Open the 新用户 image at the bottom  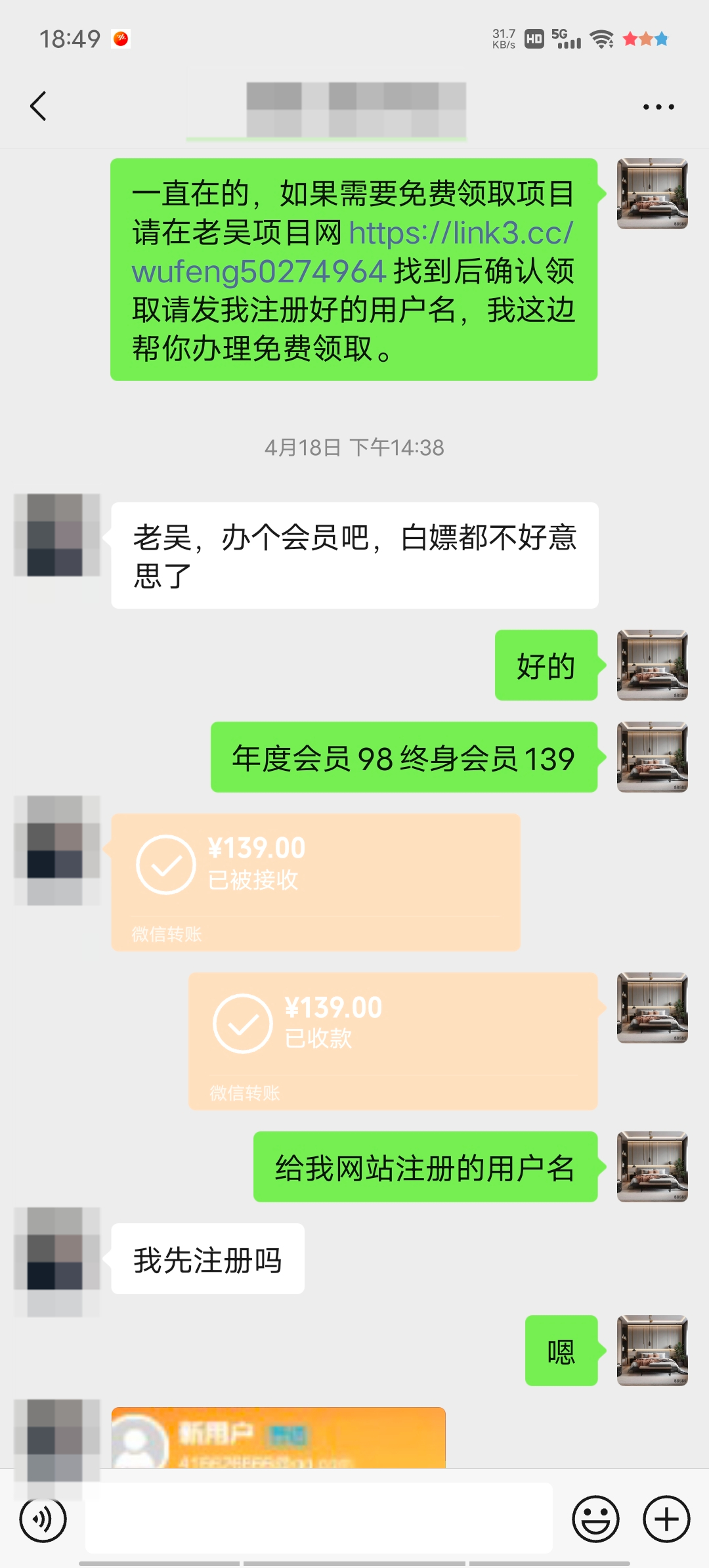[x=278, y=1438]
